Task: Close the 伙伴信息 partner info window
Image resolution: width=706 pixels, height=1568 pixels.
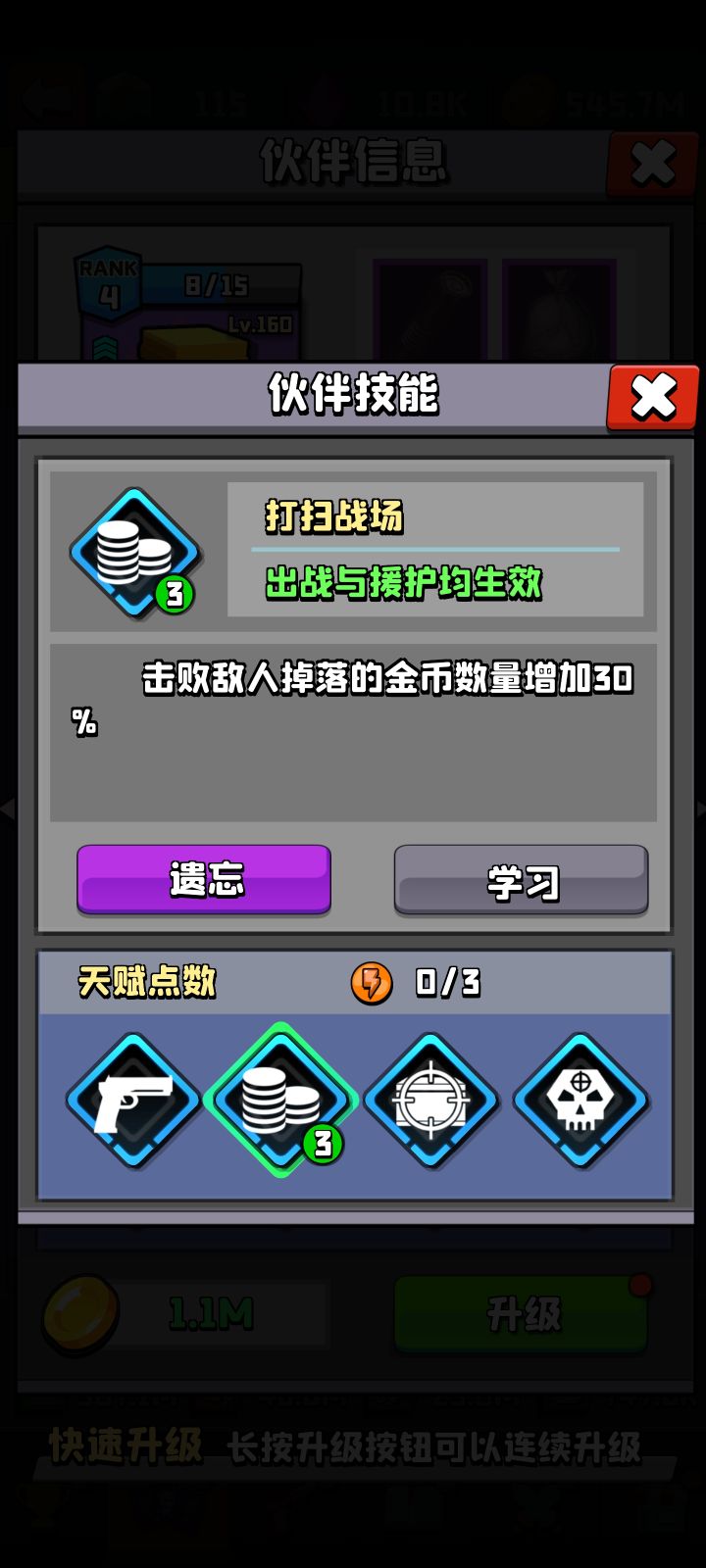Action: [652, 163]
